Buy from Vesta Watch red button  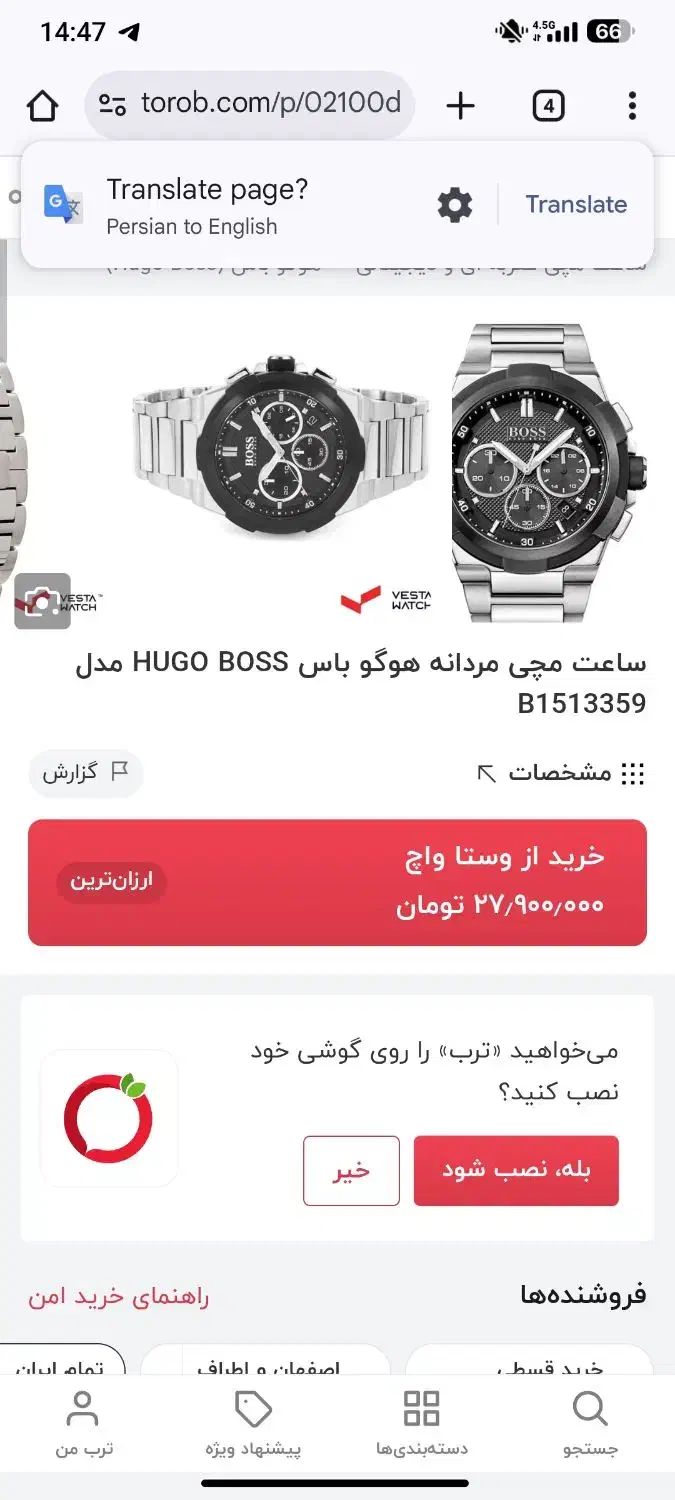coord(337,882)
